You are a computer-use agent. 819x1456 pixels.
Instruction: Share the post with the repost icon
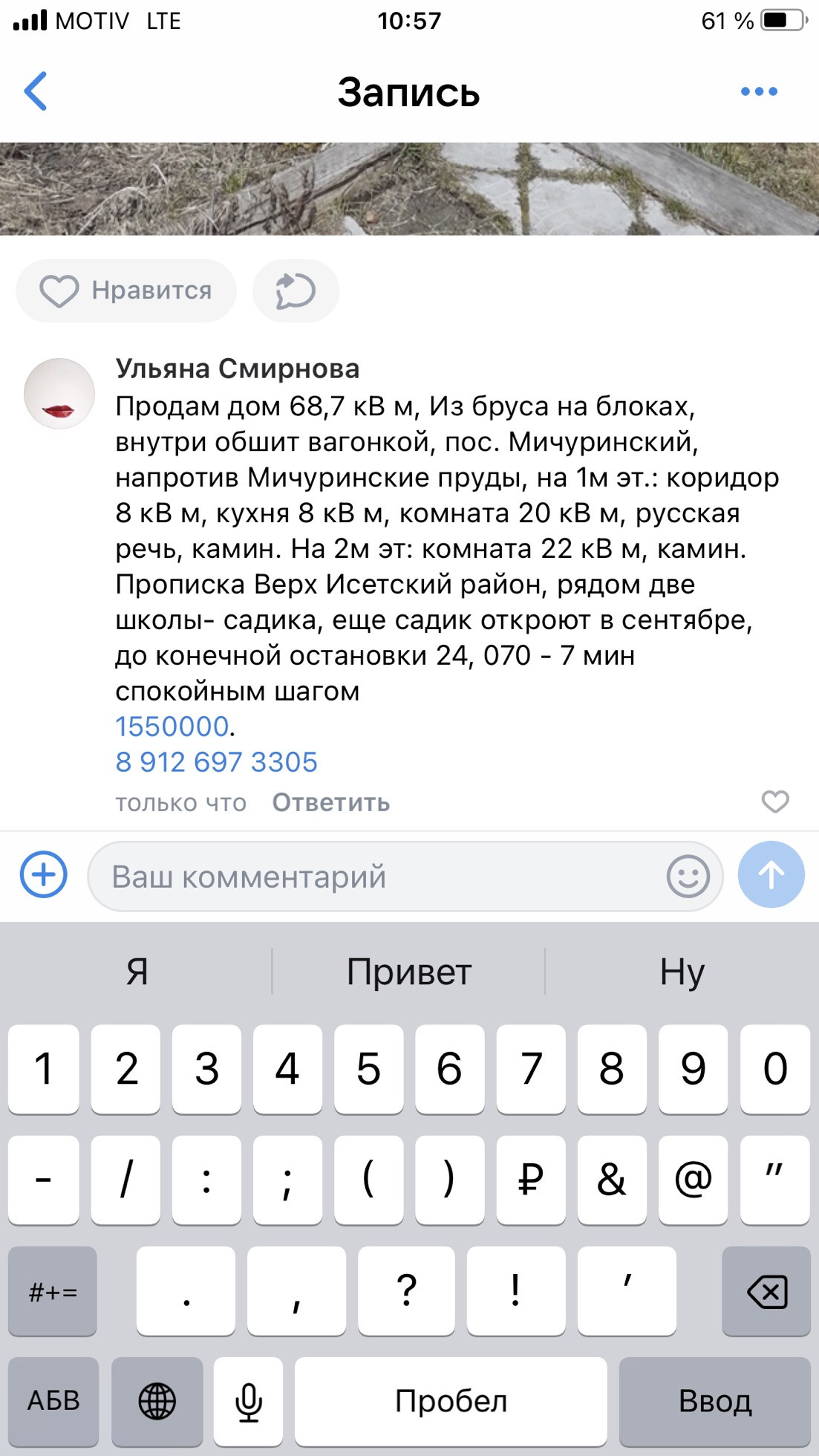coord(296,290)
